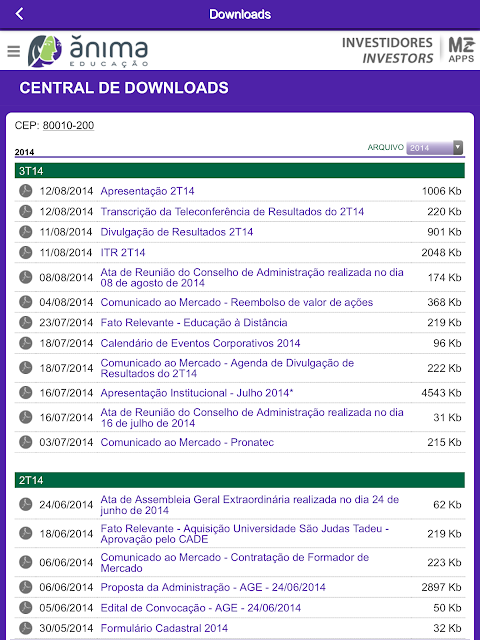Open Comunicado ao Mercado - Reembolso de valor de ações
Image resolution: width=480 pixels, height=640 pixels.
(x=237, y=302)
